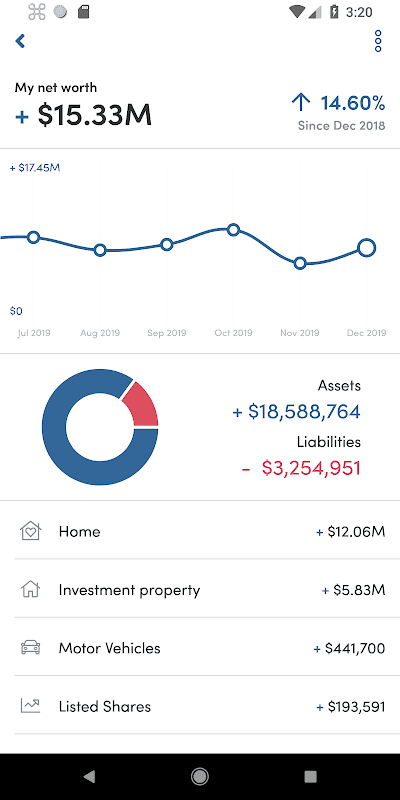Image resolution: width=400 pixels, height=800 pixels.
Task: Select the Jul 2019 point on the chart
Action: (33, 237)
